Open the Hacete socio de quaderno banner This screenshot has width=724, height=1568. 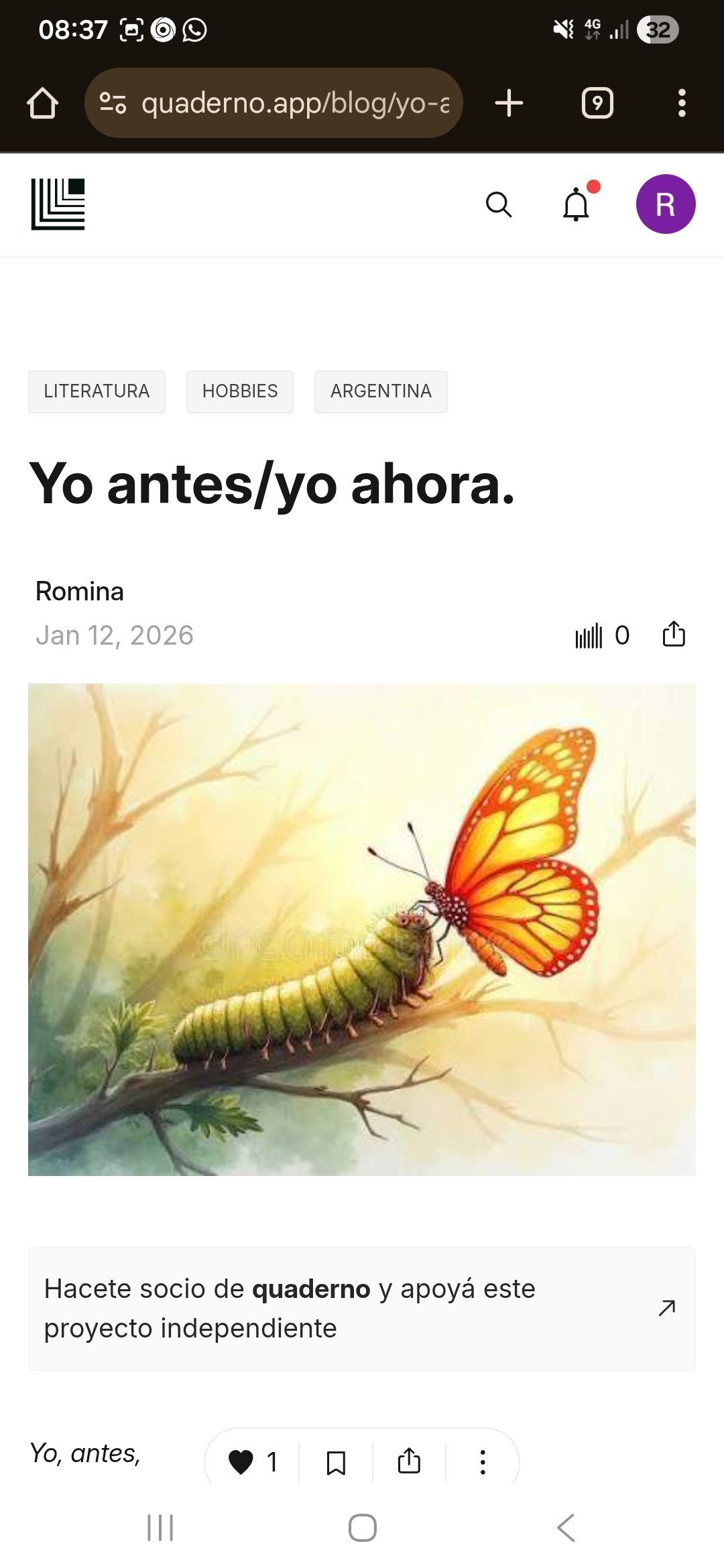click(362, 1308)
